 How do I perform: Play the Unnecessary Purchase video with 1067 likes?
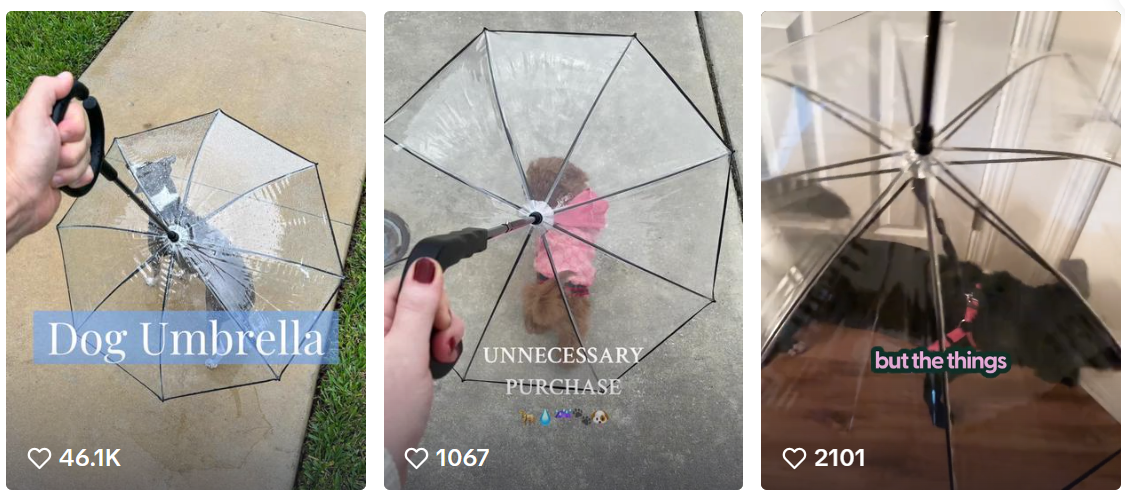[x=563, y=250]
